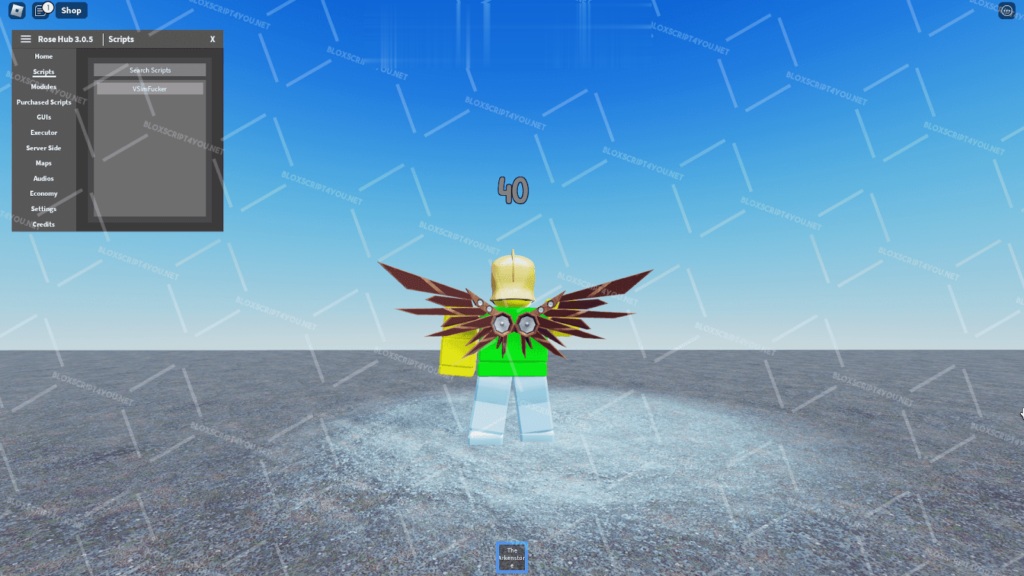The image size is (1024, 576).
Task: Go to the Home section
Action: 43,56
